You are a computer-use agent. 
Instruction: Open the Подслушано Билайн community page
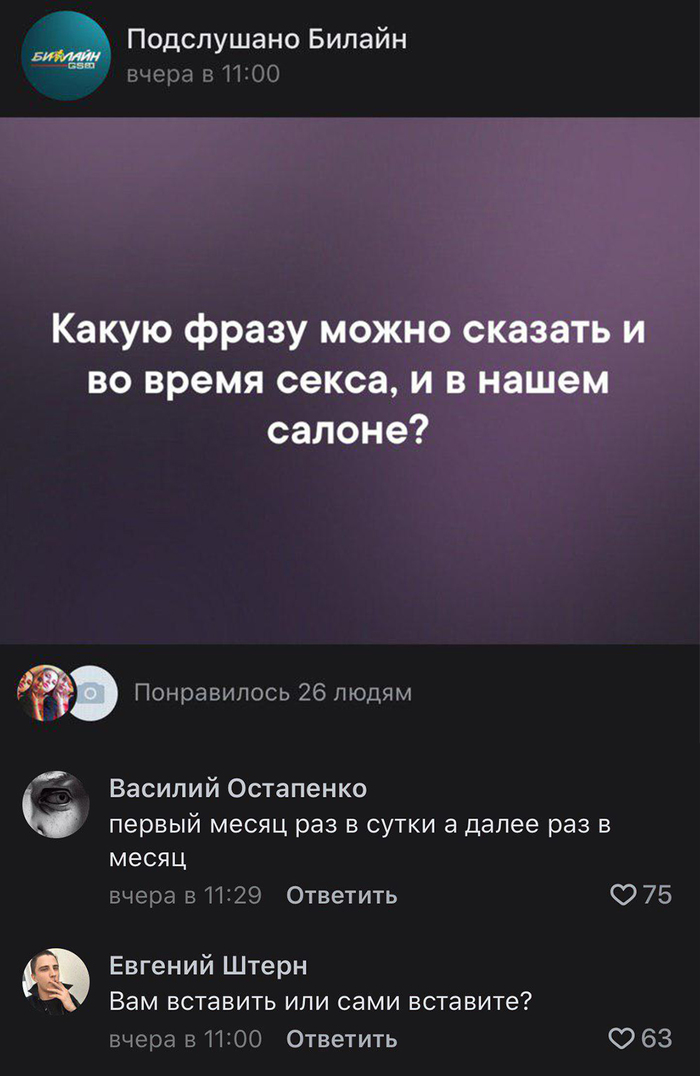[x=267, y=40]
